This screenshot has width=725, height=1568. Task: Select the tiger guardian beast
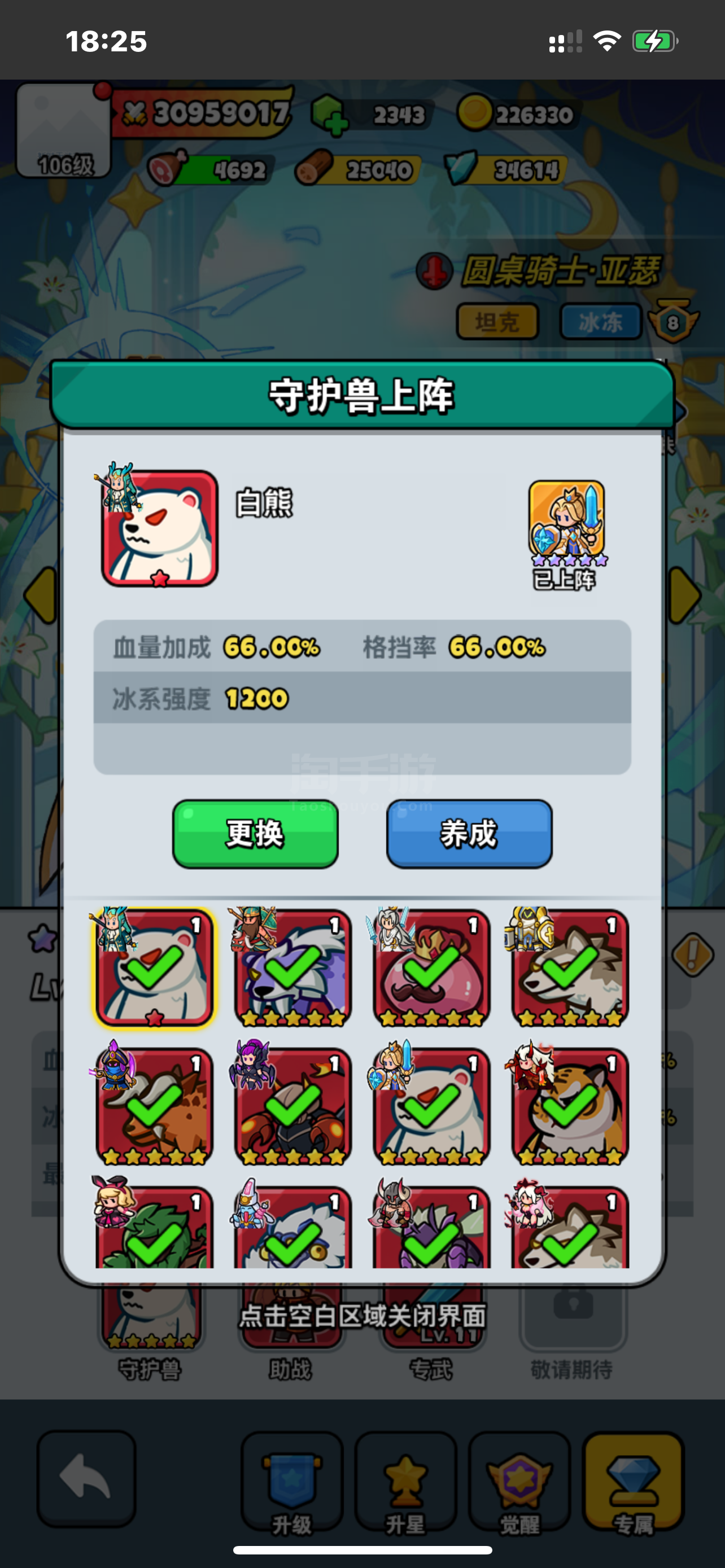[570, 1106]
